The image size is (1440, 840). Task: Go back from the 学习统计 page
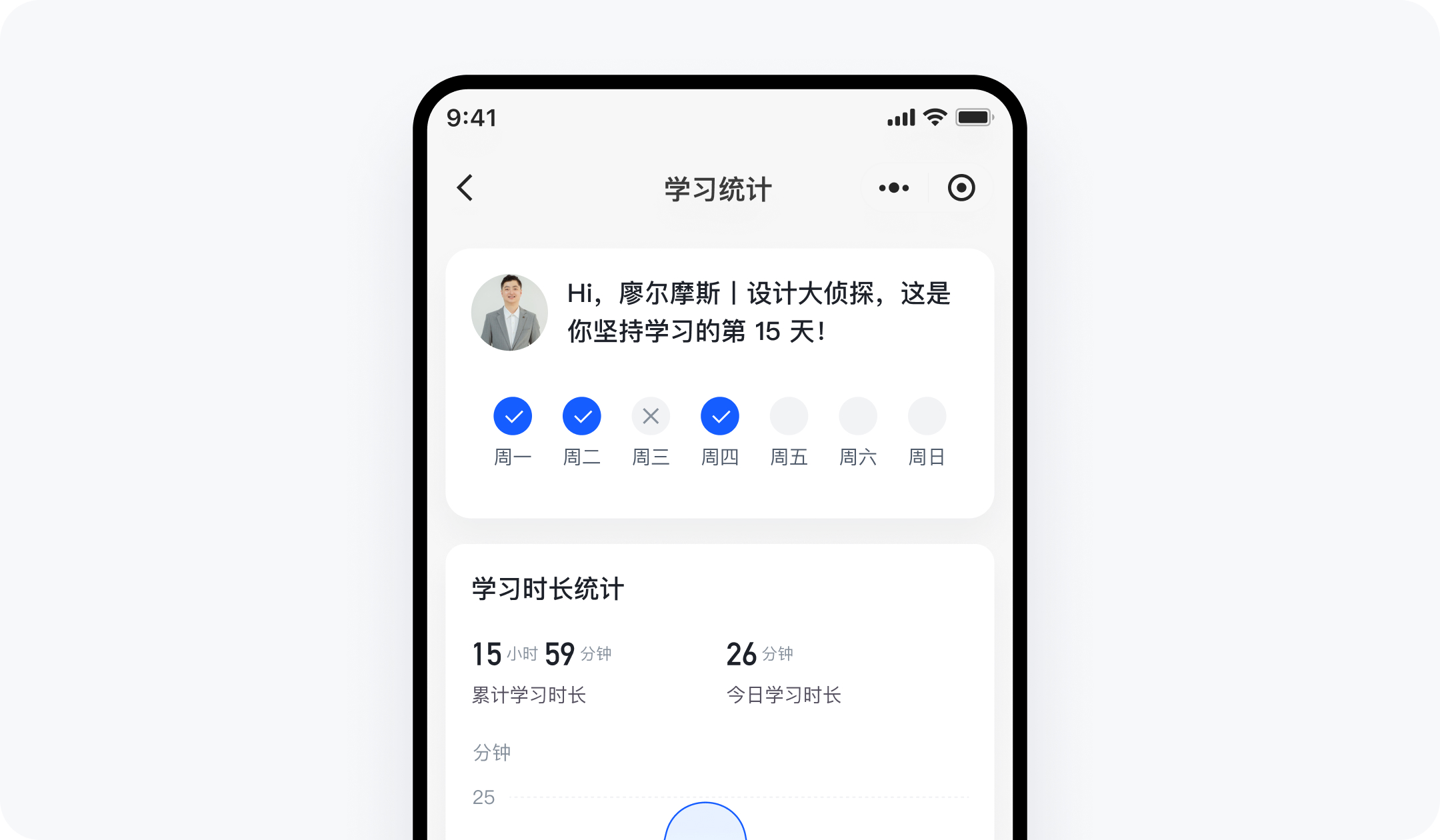coord(465,188)
